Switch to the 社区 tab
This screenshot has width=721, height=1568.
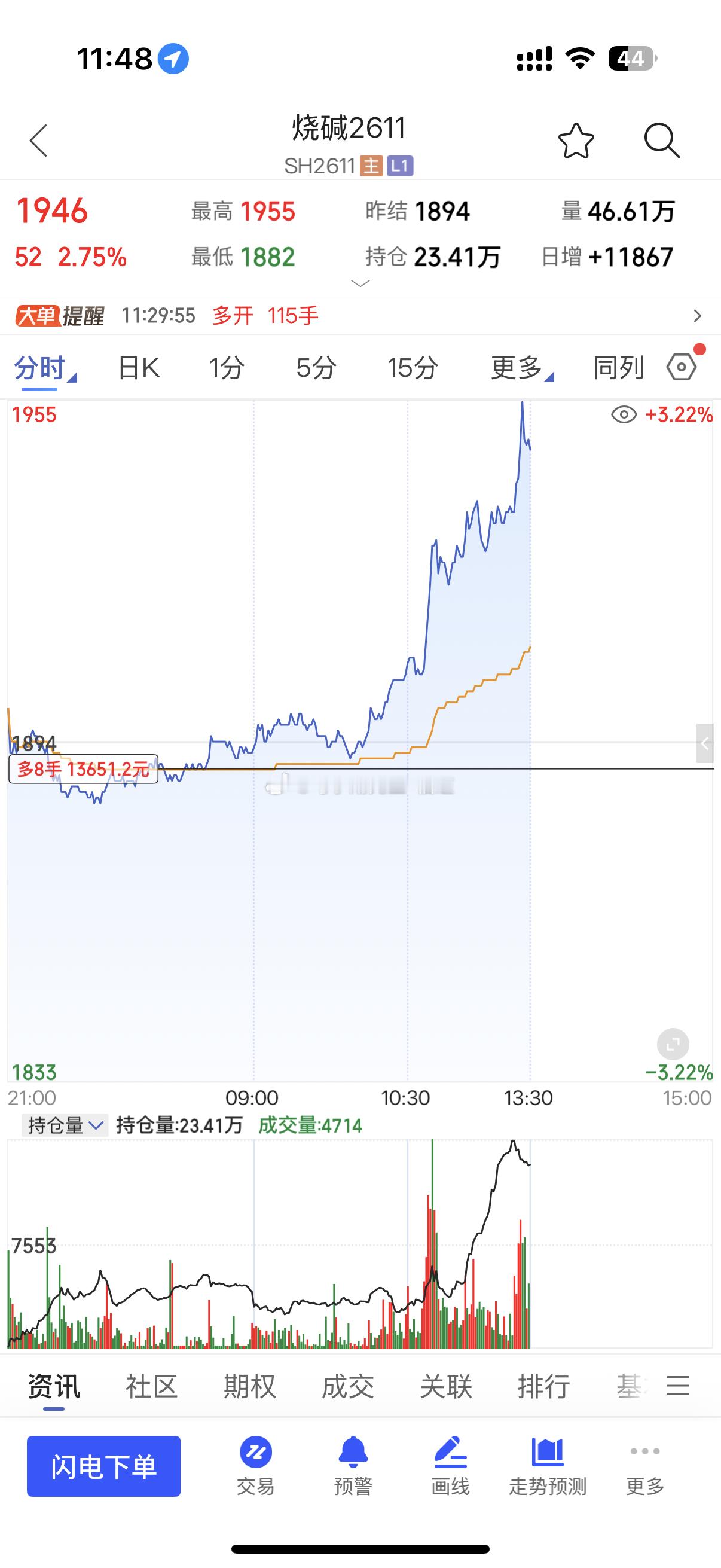pyautogui.click(x=151, y=1387)
